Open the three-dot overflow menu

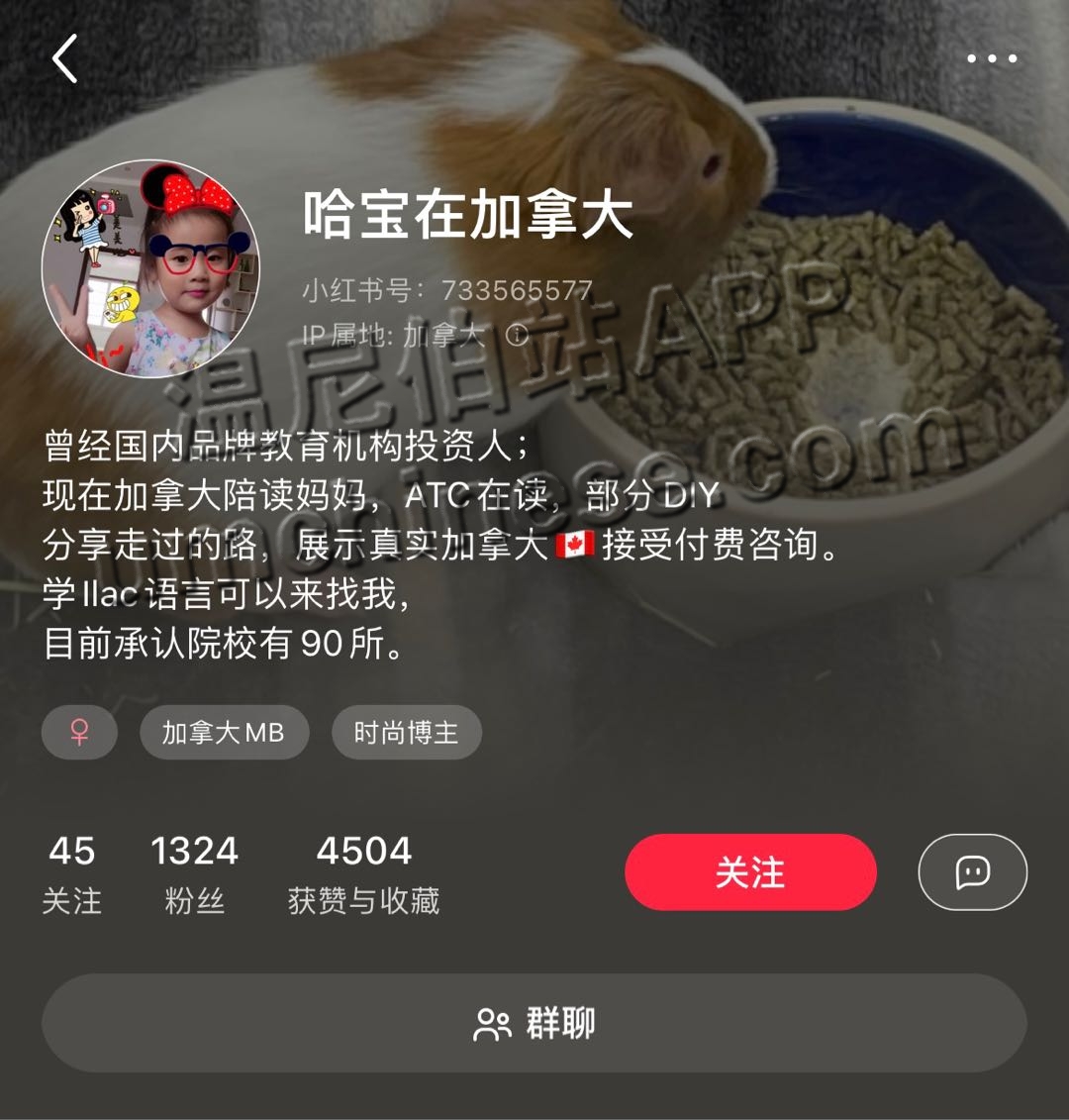click(992, 58)
